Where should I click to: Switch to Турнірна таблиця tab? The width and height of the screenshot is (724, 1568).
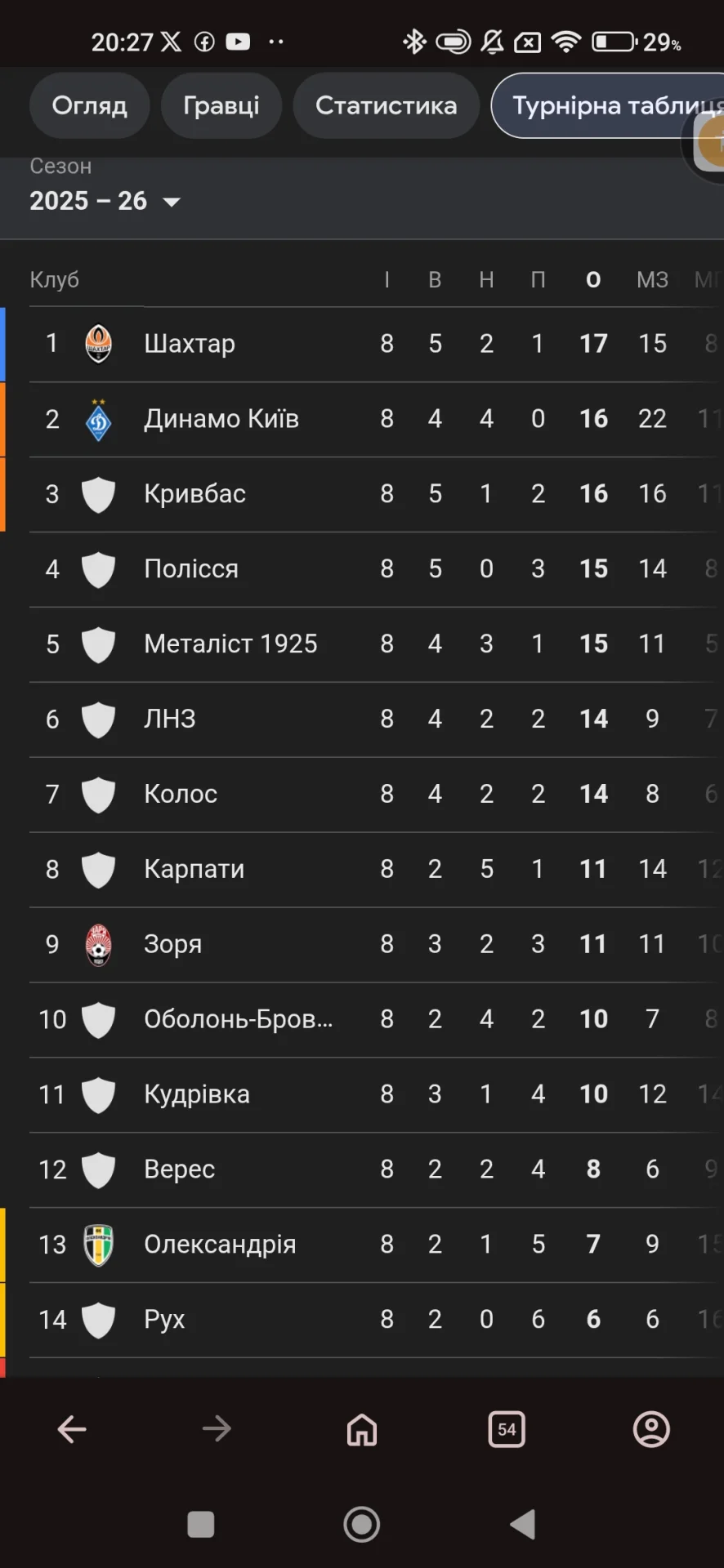tap(605, 106)
